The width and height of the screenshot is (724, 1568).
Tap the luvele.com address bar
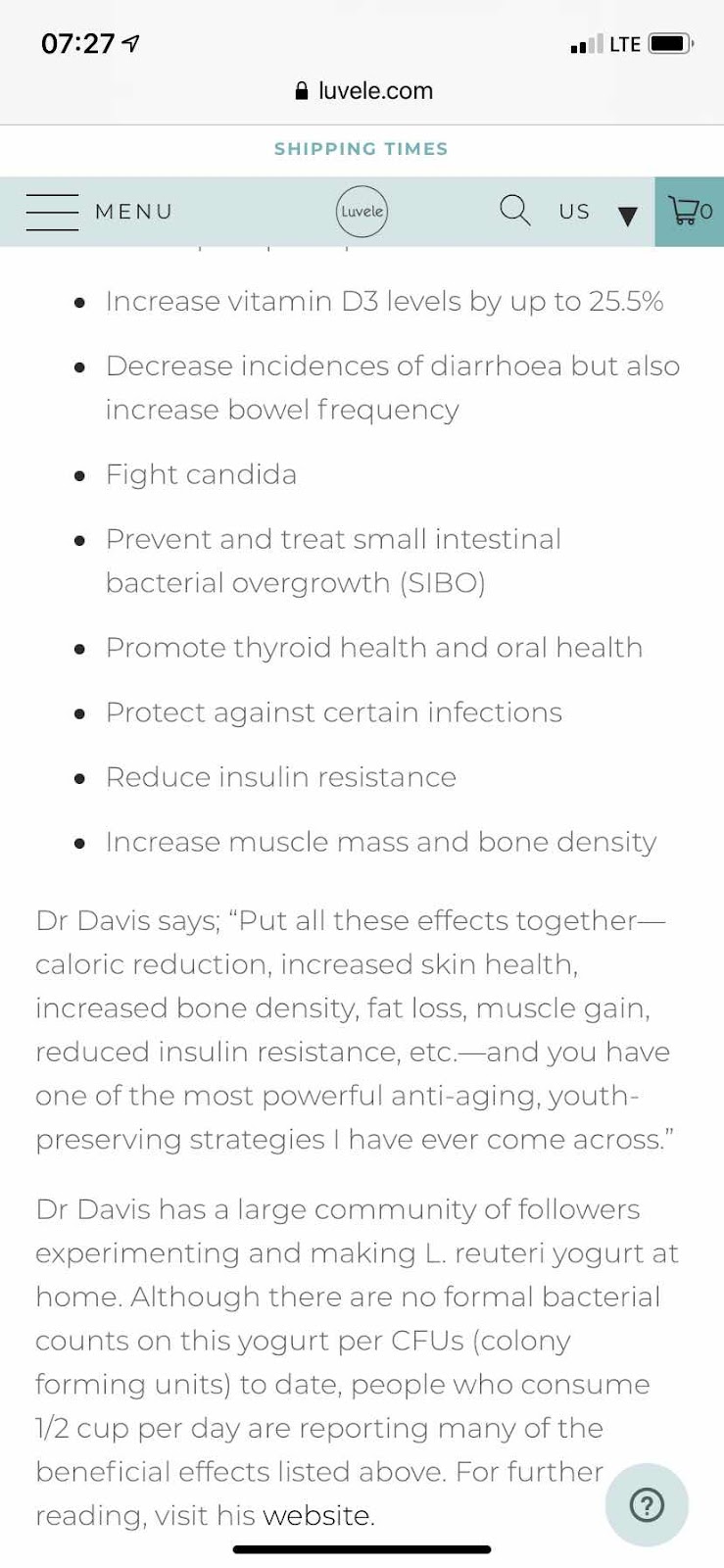362,91
